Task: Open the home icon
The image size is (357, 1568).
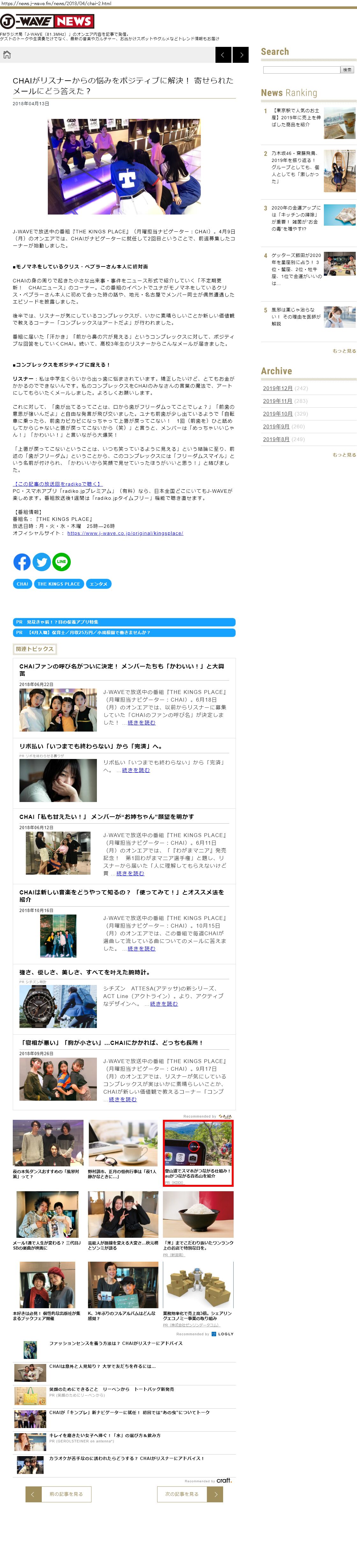Action: (x=7, y=55)
